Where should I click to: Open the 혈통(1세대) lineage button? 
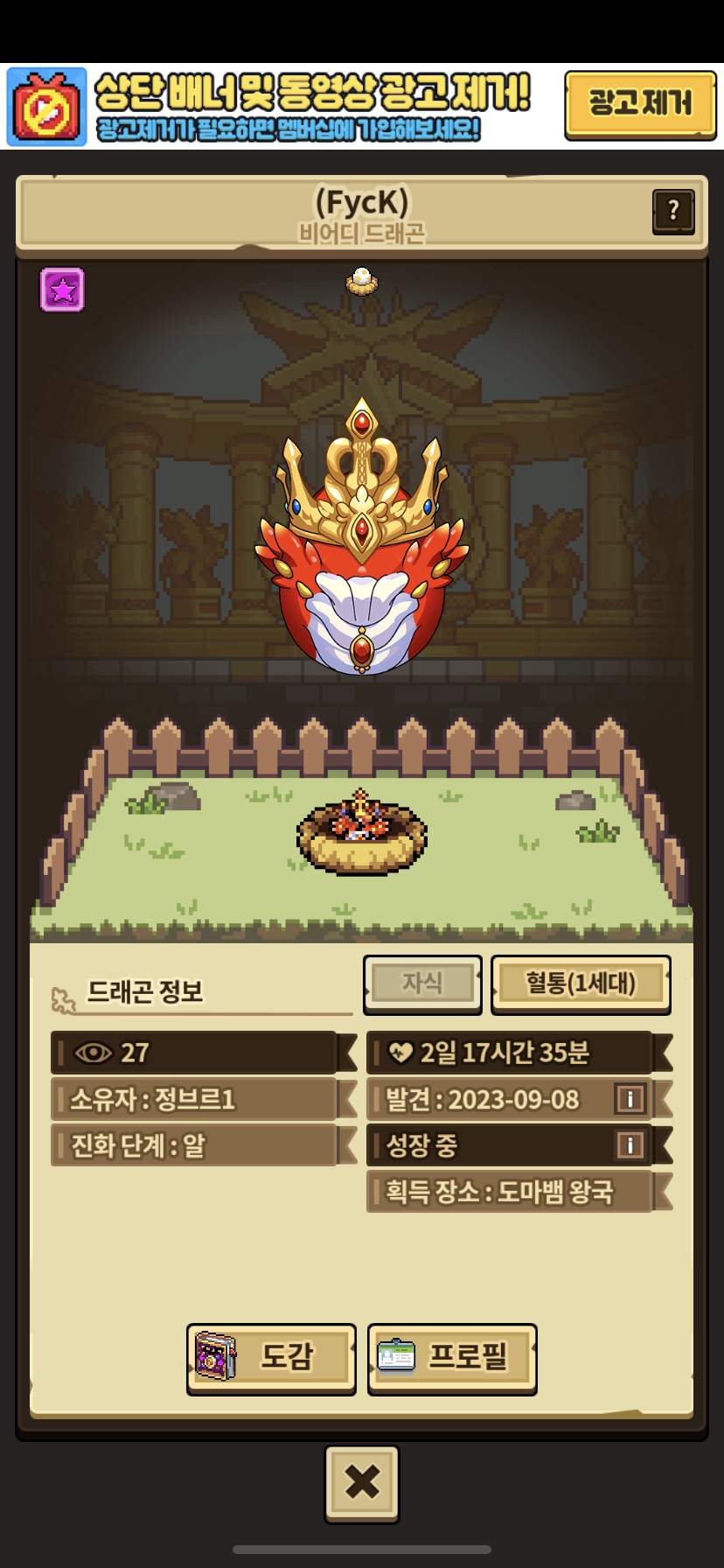581,984
